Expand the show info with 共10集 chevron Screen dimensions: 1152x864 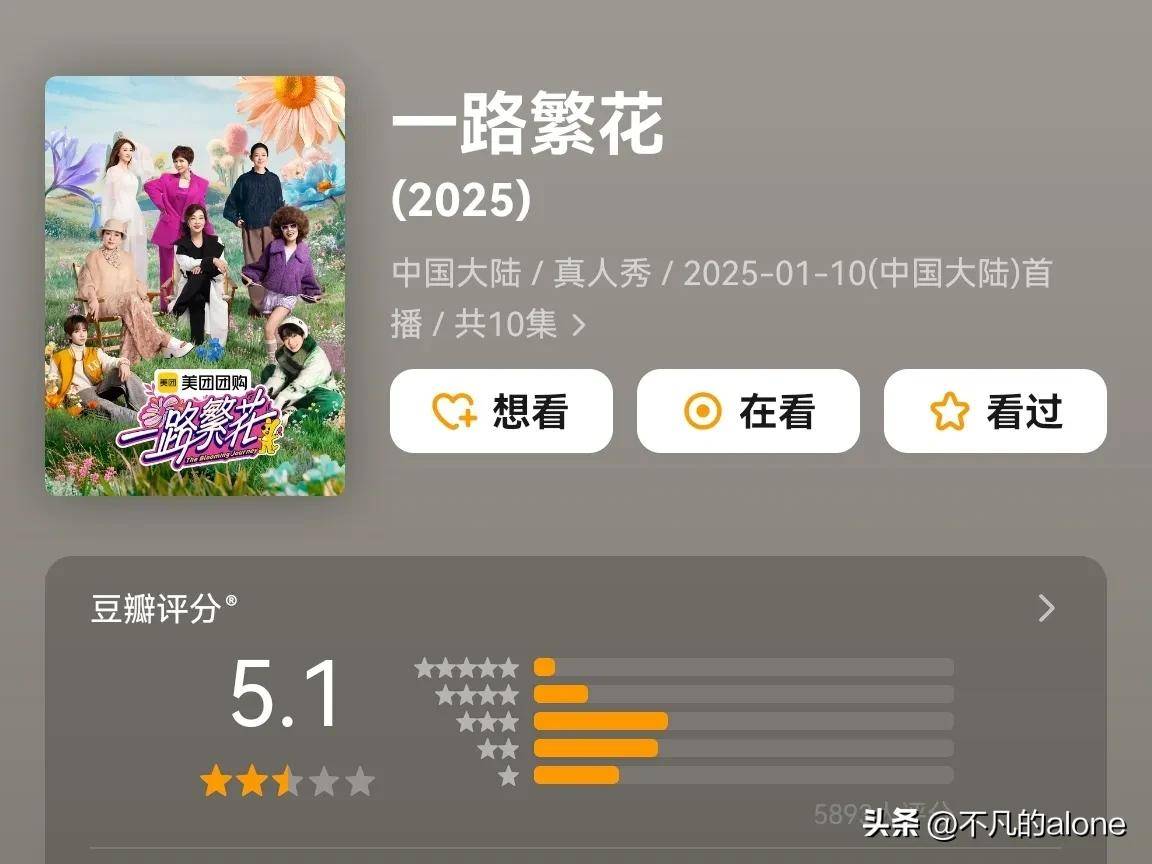(x=578, y=324)
